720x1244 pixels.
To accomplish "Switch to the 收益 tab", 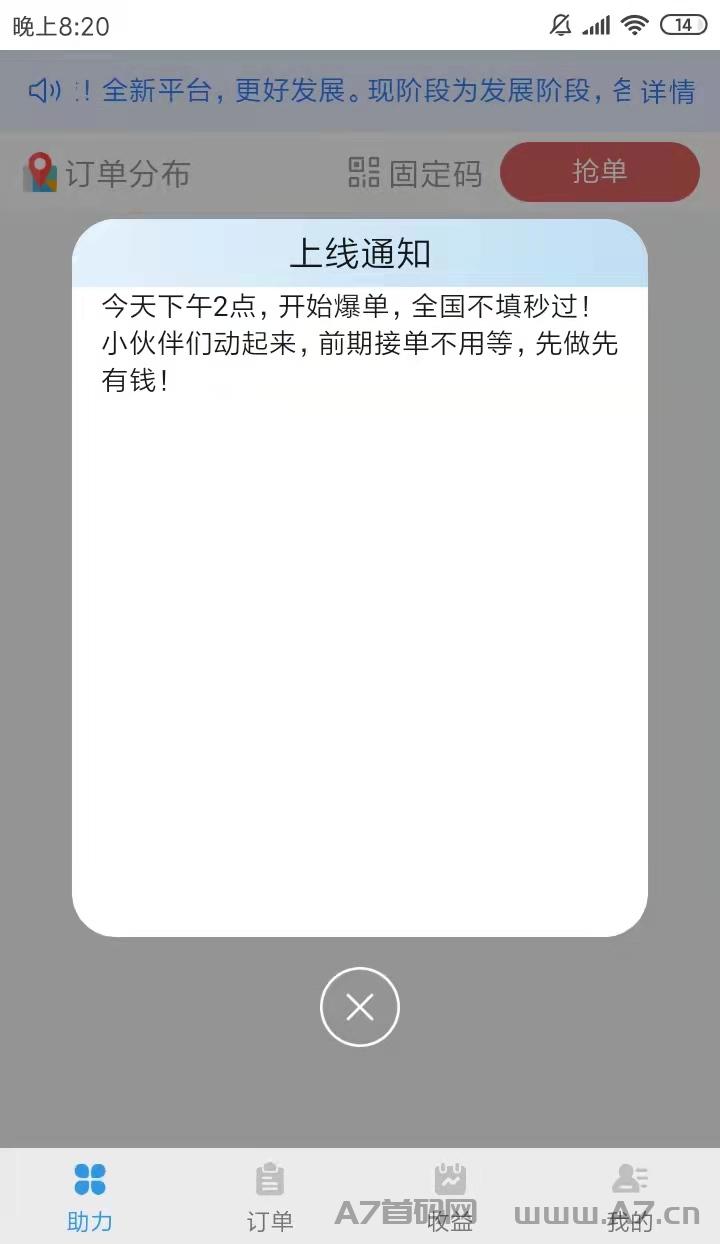I will point(450,1197).
